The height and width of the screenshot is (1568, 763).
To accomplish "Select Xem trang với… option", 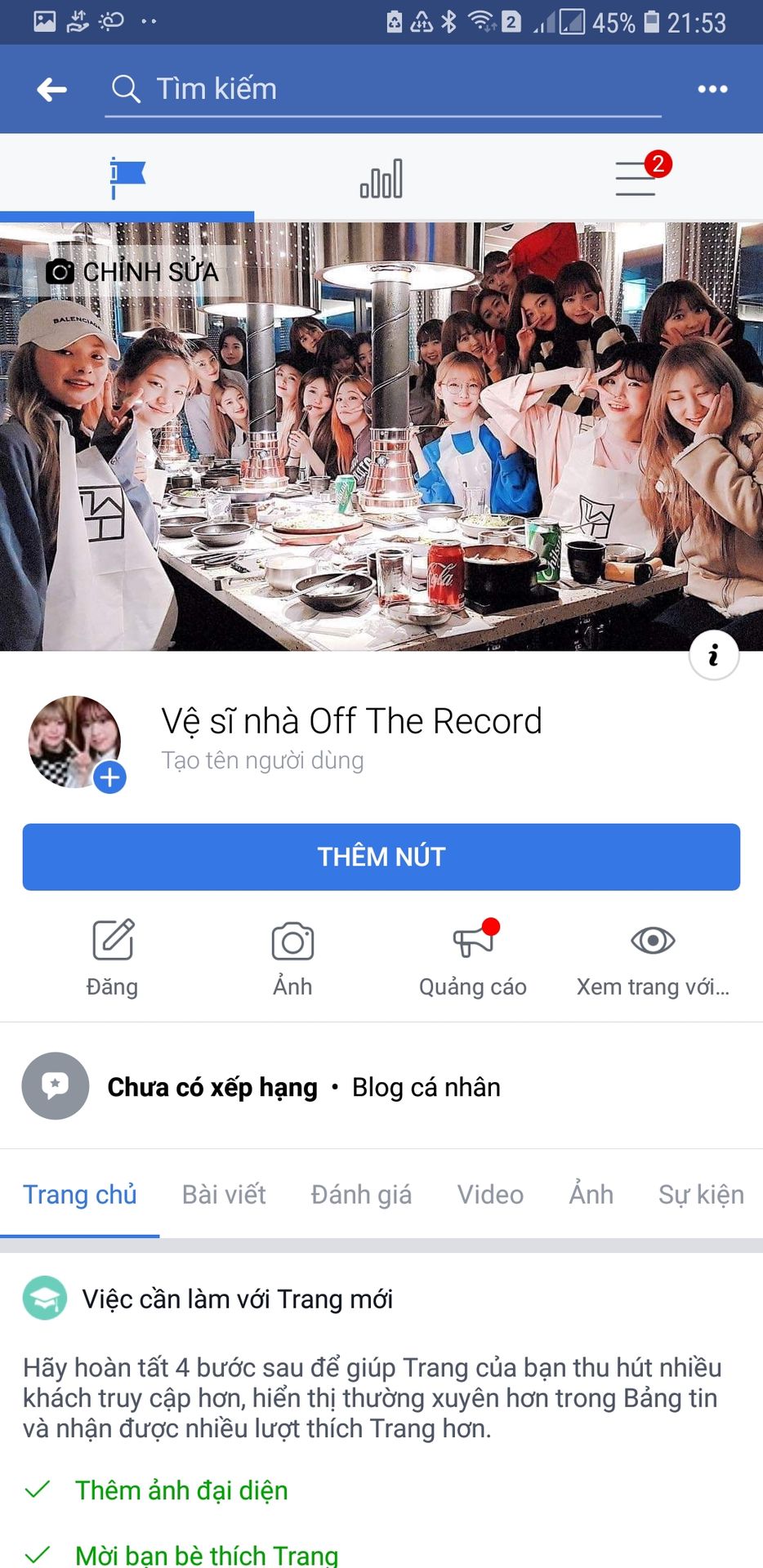I will click(653, 958).
